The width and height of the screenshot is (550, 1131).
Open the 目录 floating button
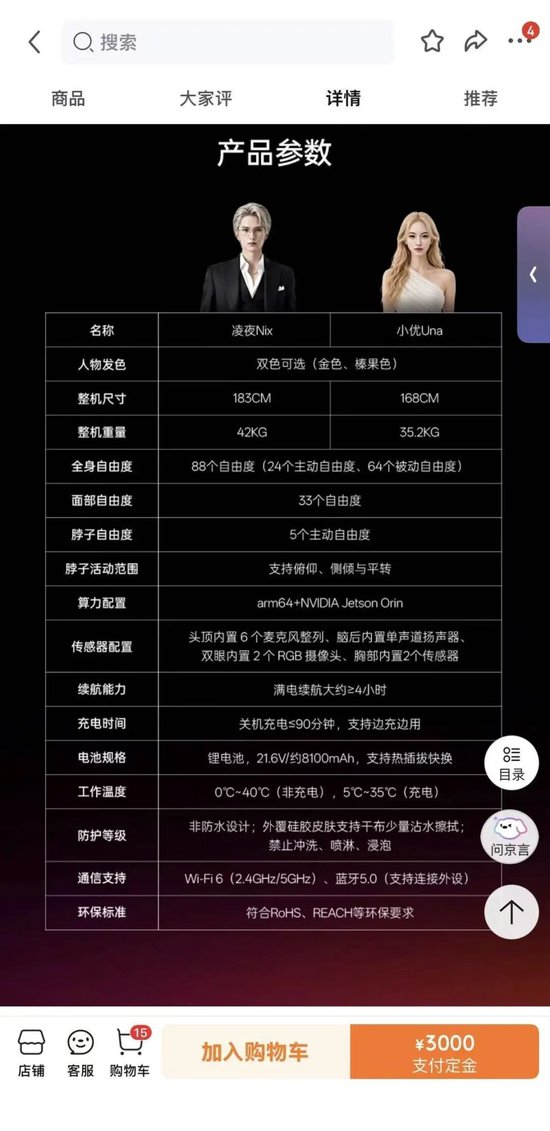[511, 764]
